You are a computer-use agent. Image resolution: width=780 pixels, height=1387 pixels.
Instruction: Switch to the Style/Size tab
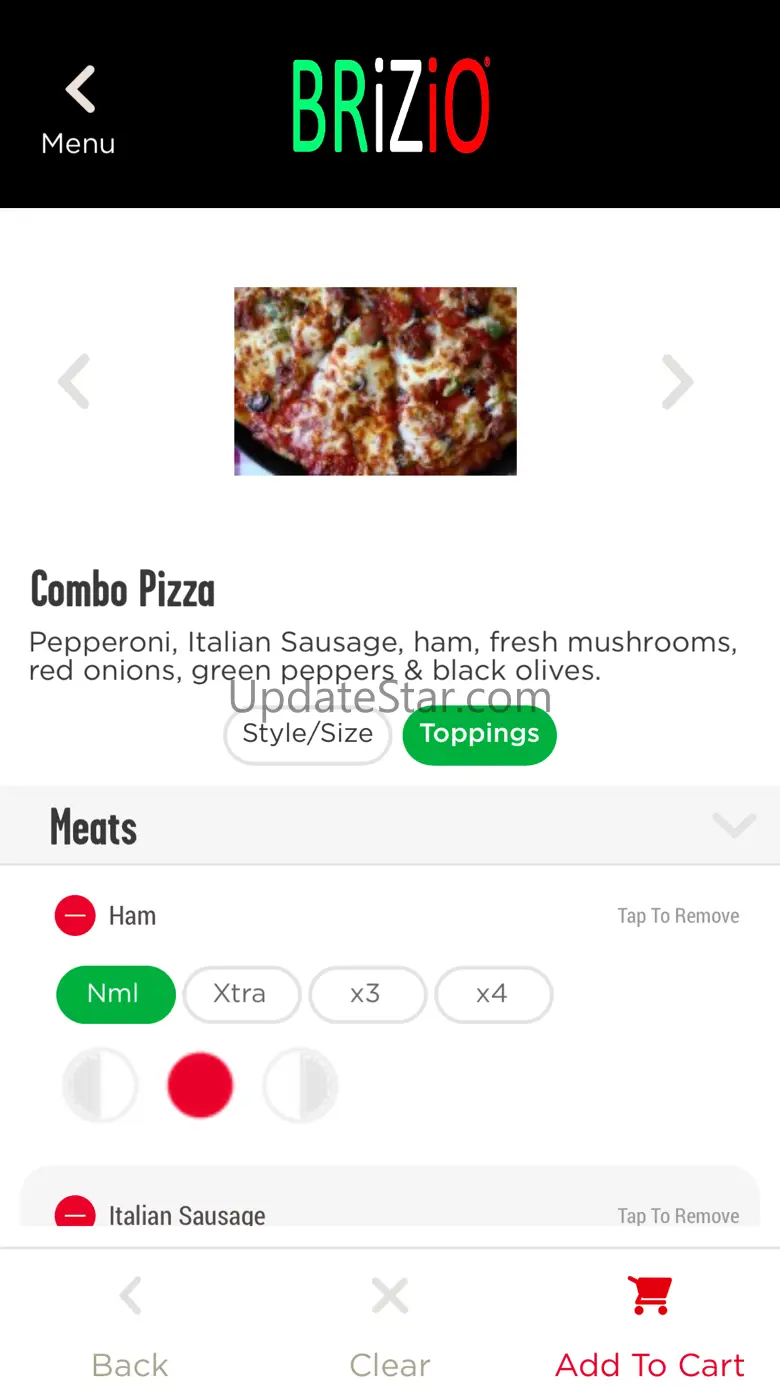tap(307, 735)
